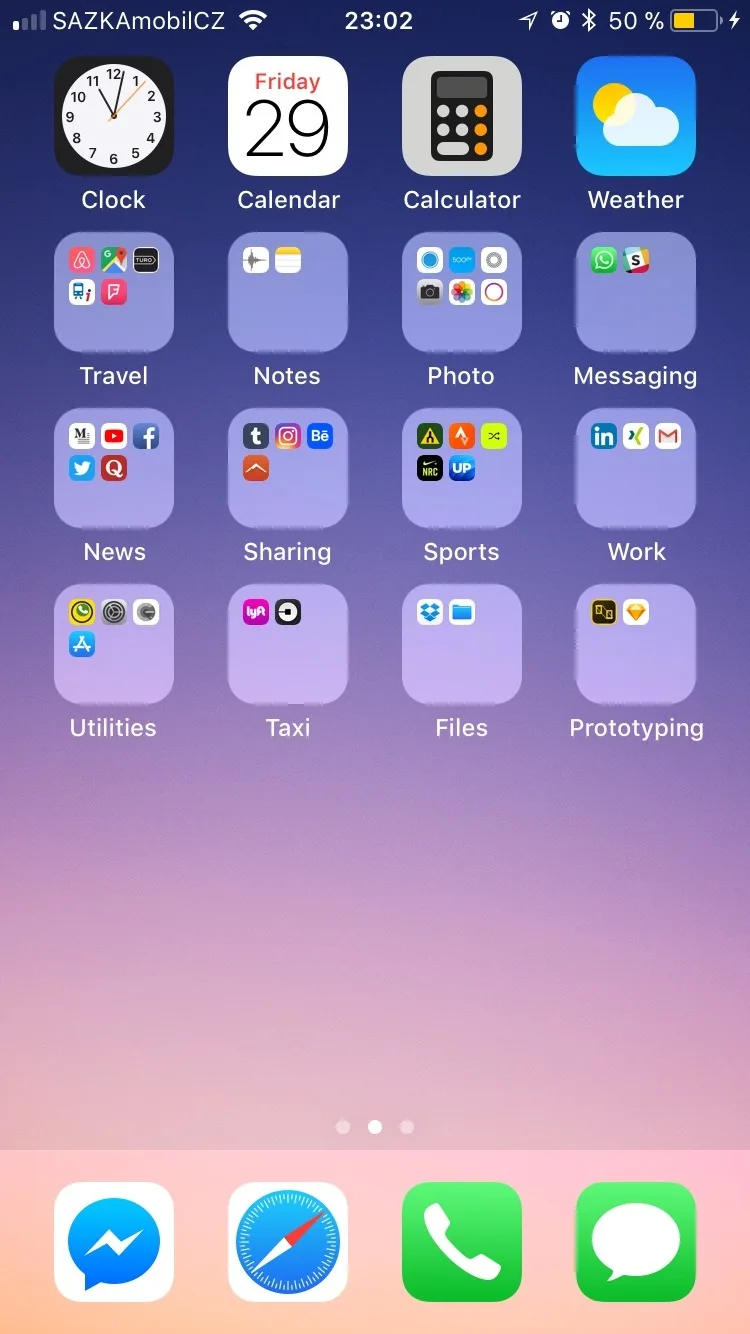Check the Weather app

pos(636,116)
